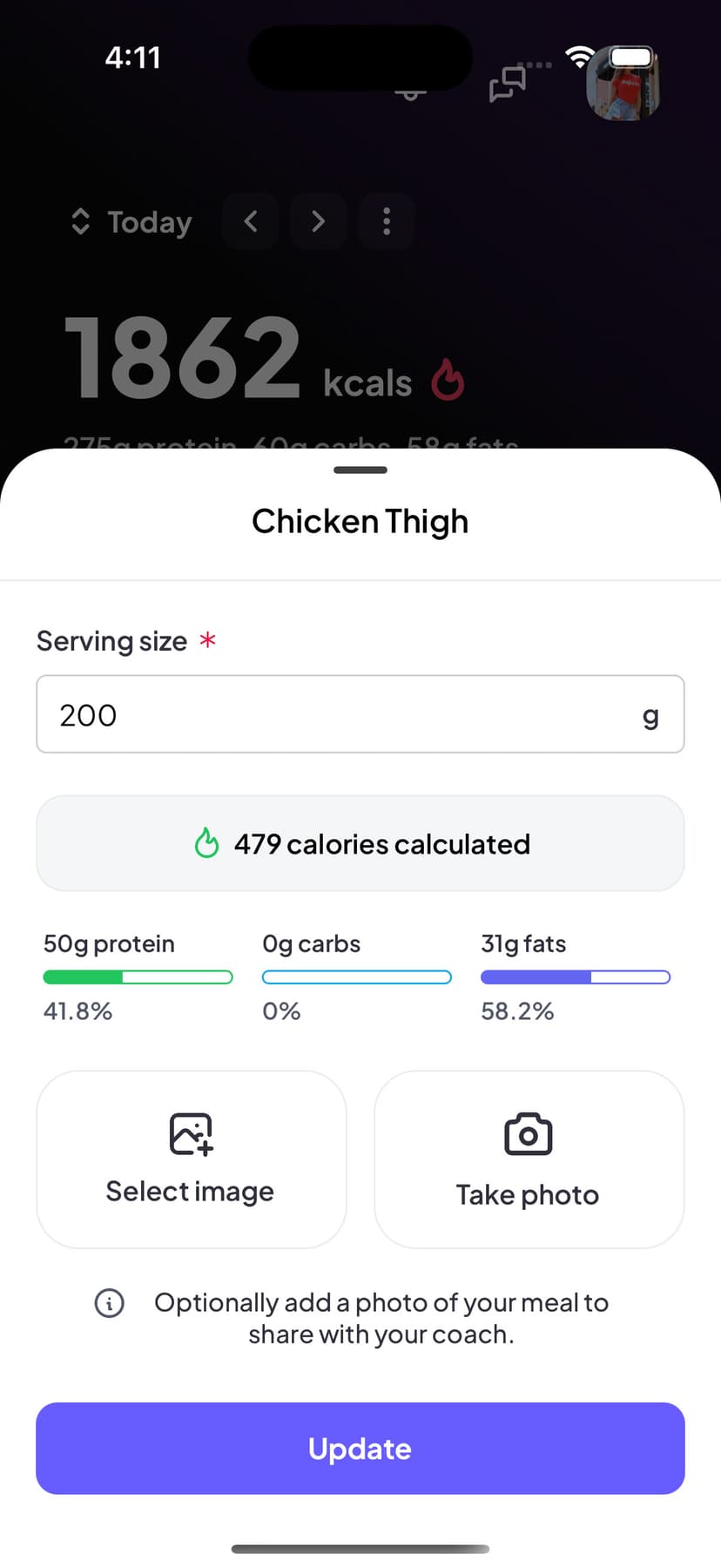
Task: Tap the red asterisk beside Serving size
Action: pos(207,639)
